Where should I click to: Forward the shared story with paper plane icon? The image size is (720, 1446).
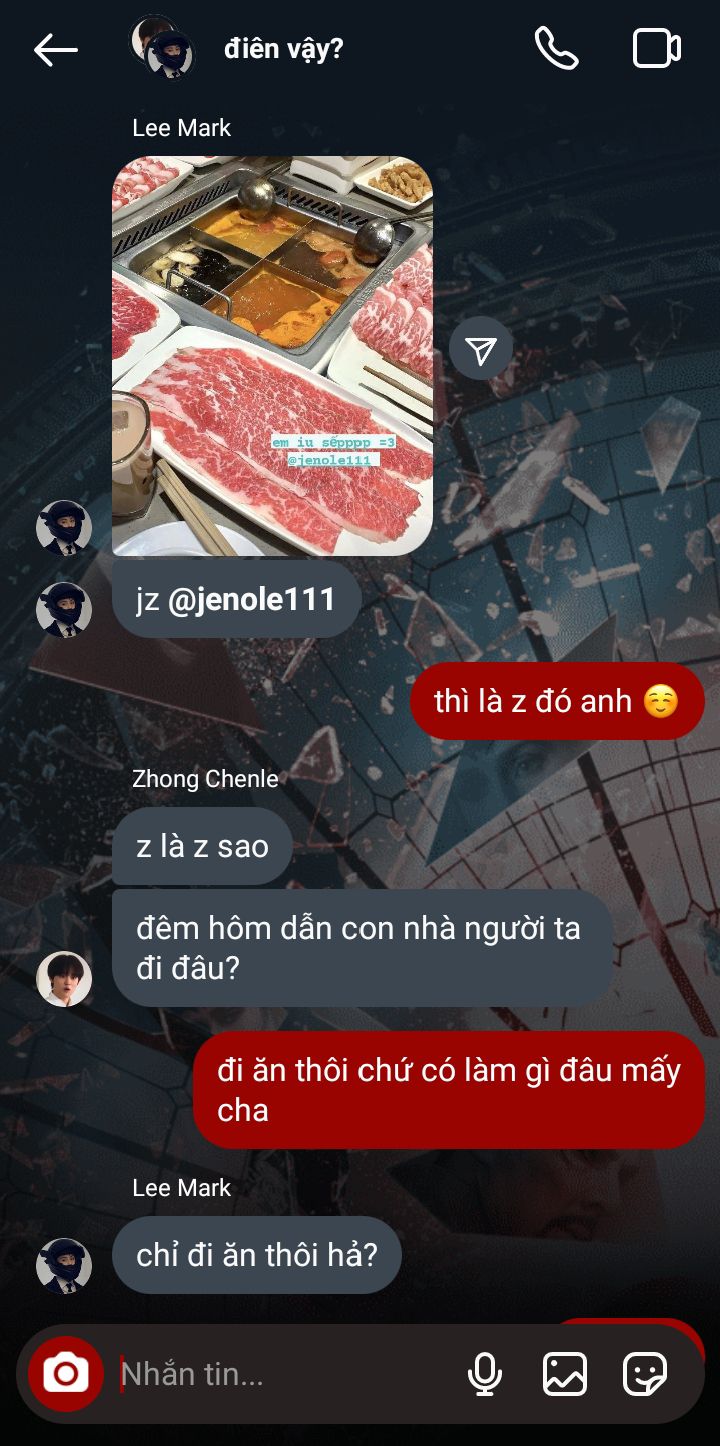481,349
